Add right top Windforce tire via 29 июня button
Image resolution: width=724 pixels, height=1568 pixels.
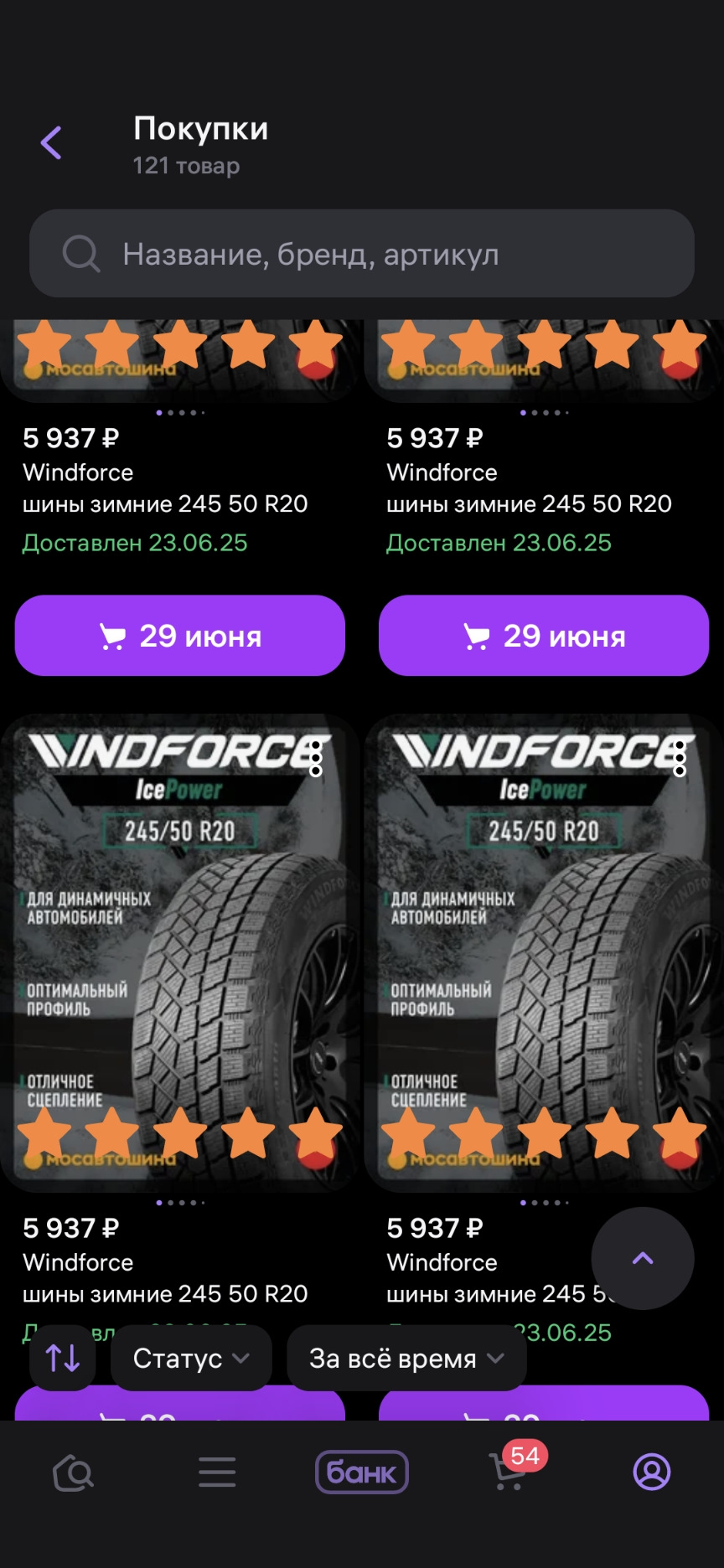[544, 636]
